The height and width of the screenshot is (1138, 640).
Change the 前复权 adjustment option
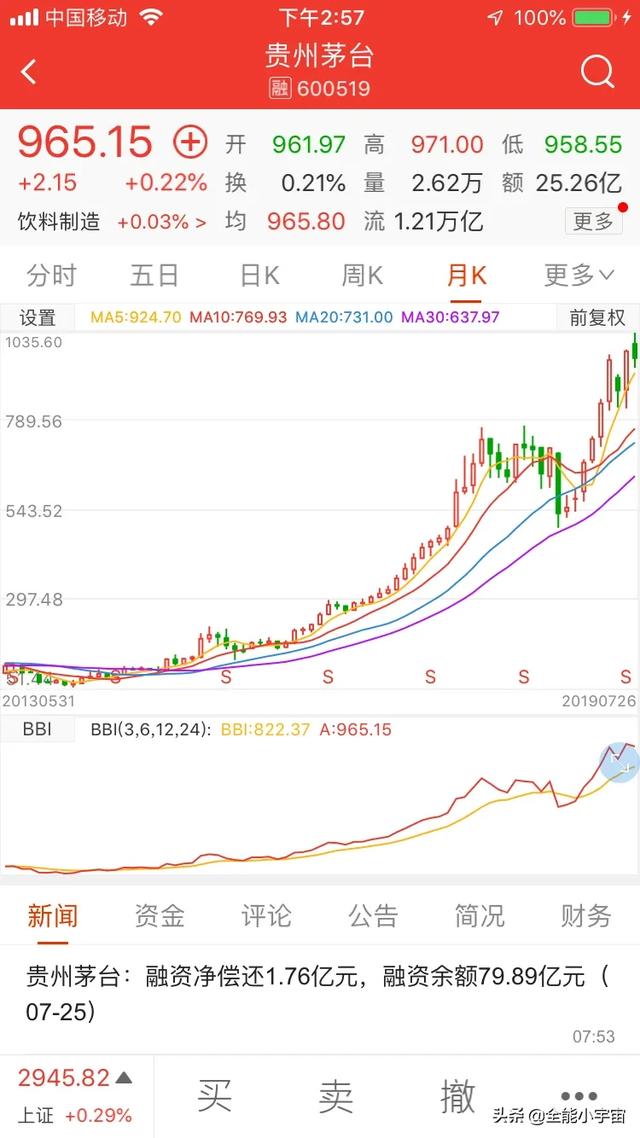point(597,318)
